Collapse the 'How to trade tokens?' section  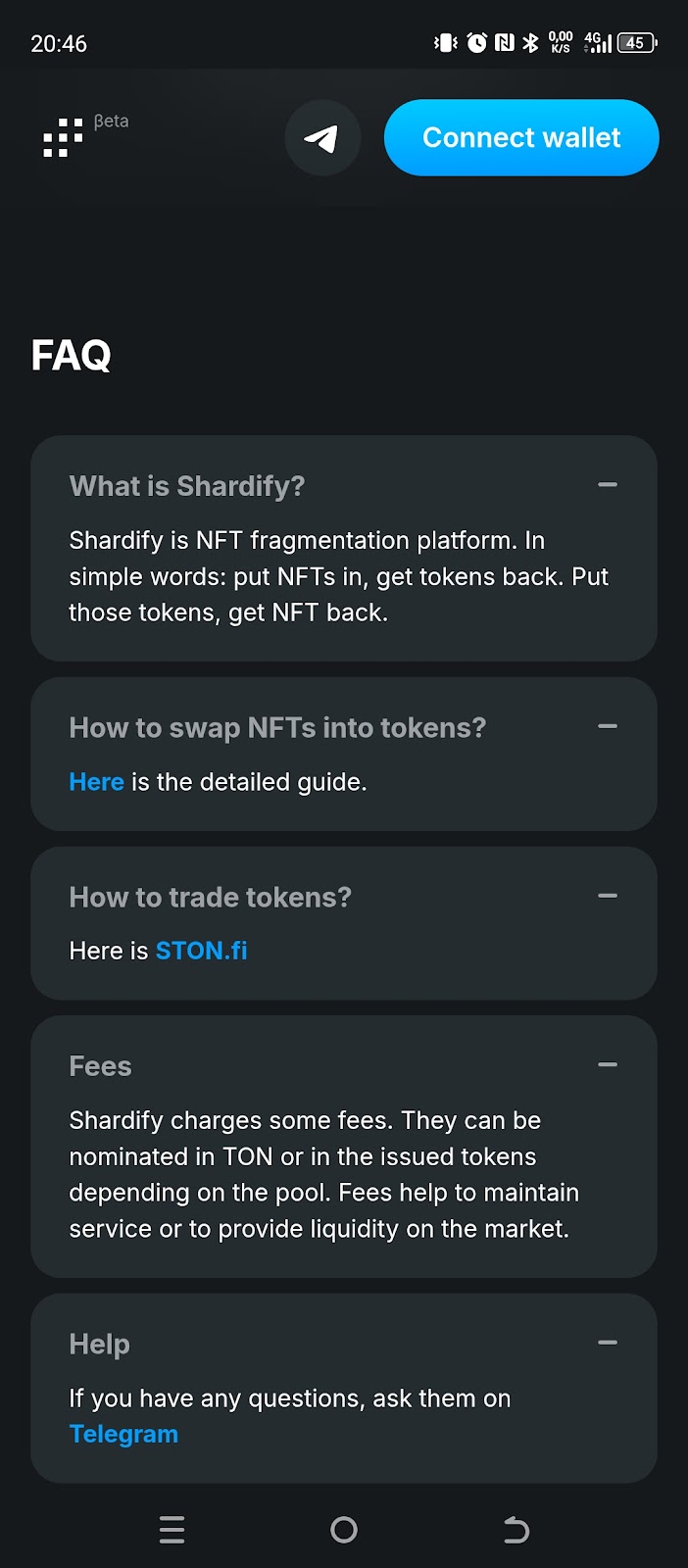608,897
